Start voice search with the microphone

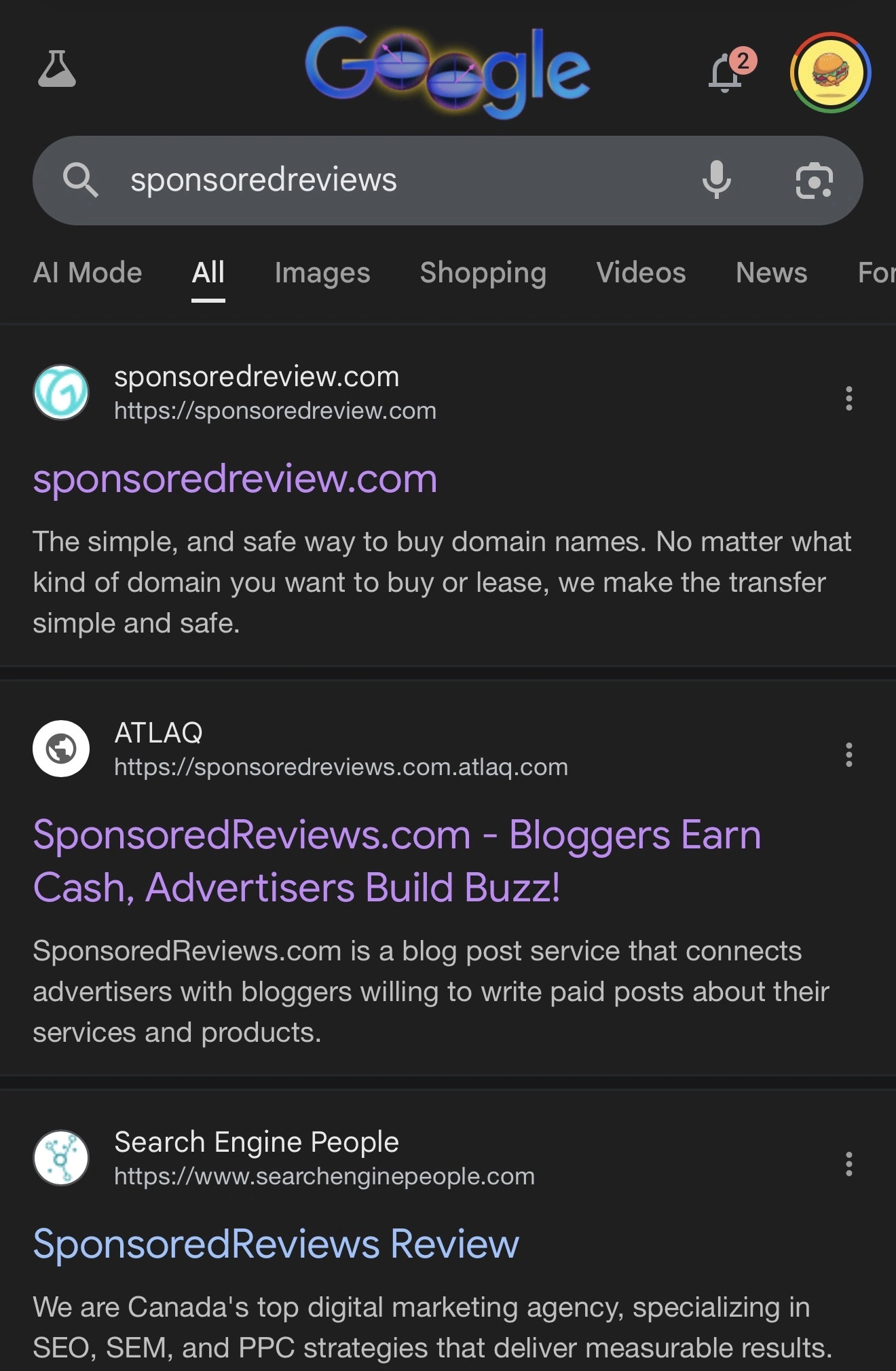point(717,181)
